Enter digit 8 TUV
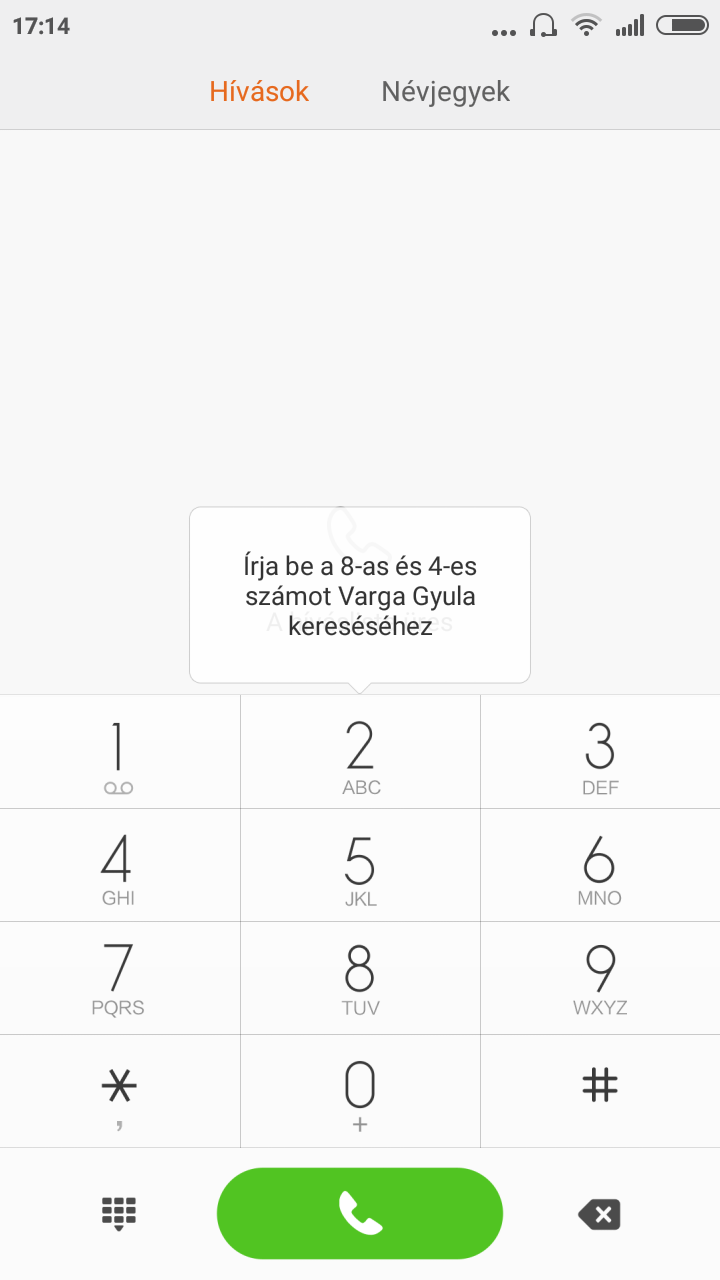Image resolution: width=720 pixels, height=1280 pixels. 360,978
